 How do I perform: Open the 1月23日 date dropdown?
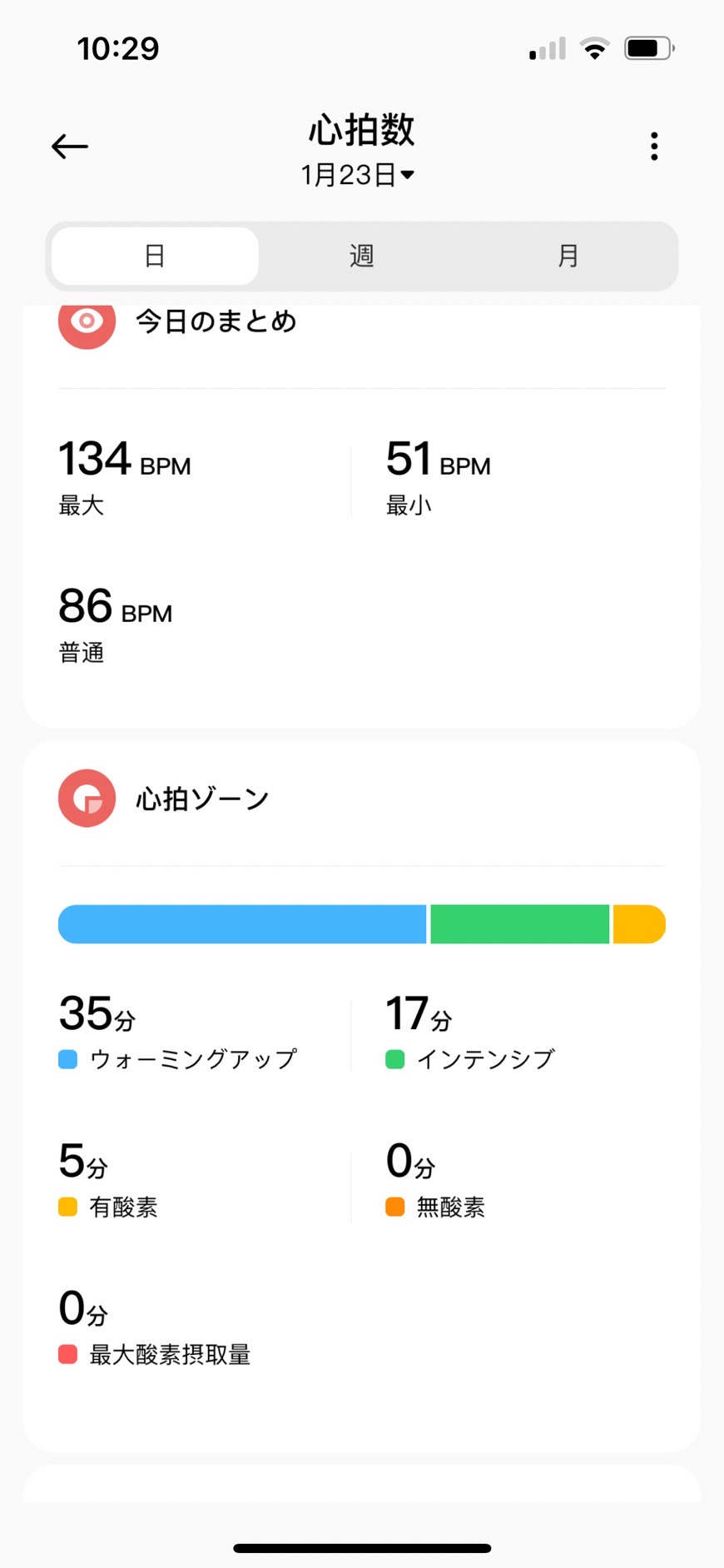358,175
